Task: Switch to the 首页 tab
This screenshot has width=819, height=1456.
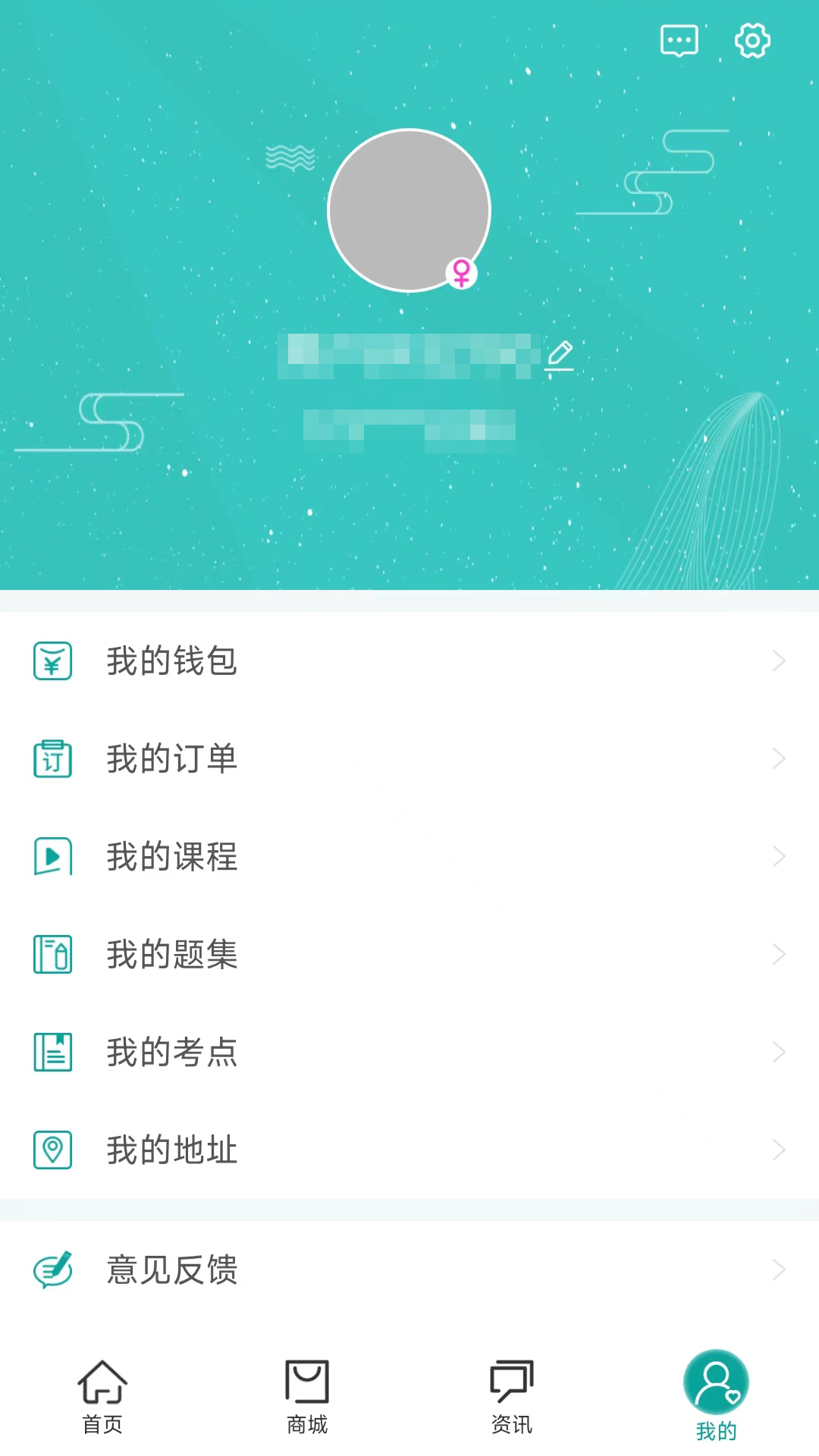Action: [102, 1397]
